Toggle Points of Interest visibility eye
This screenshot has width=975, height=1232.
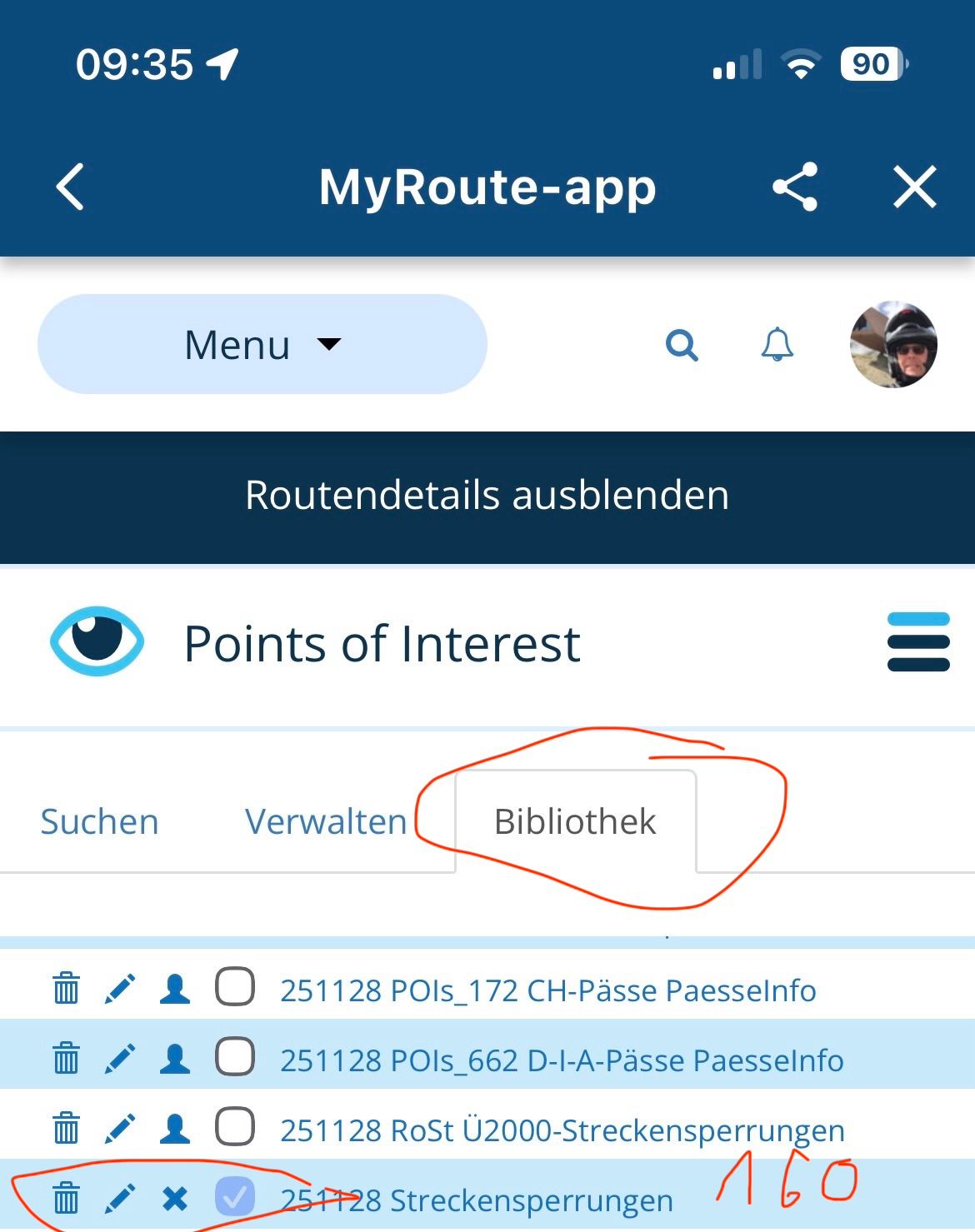pyautogui.click(x=97, y=641)
